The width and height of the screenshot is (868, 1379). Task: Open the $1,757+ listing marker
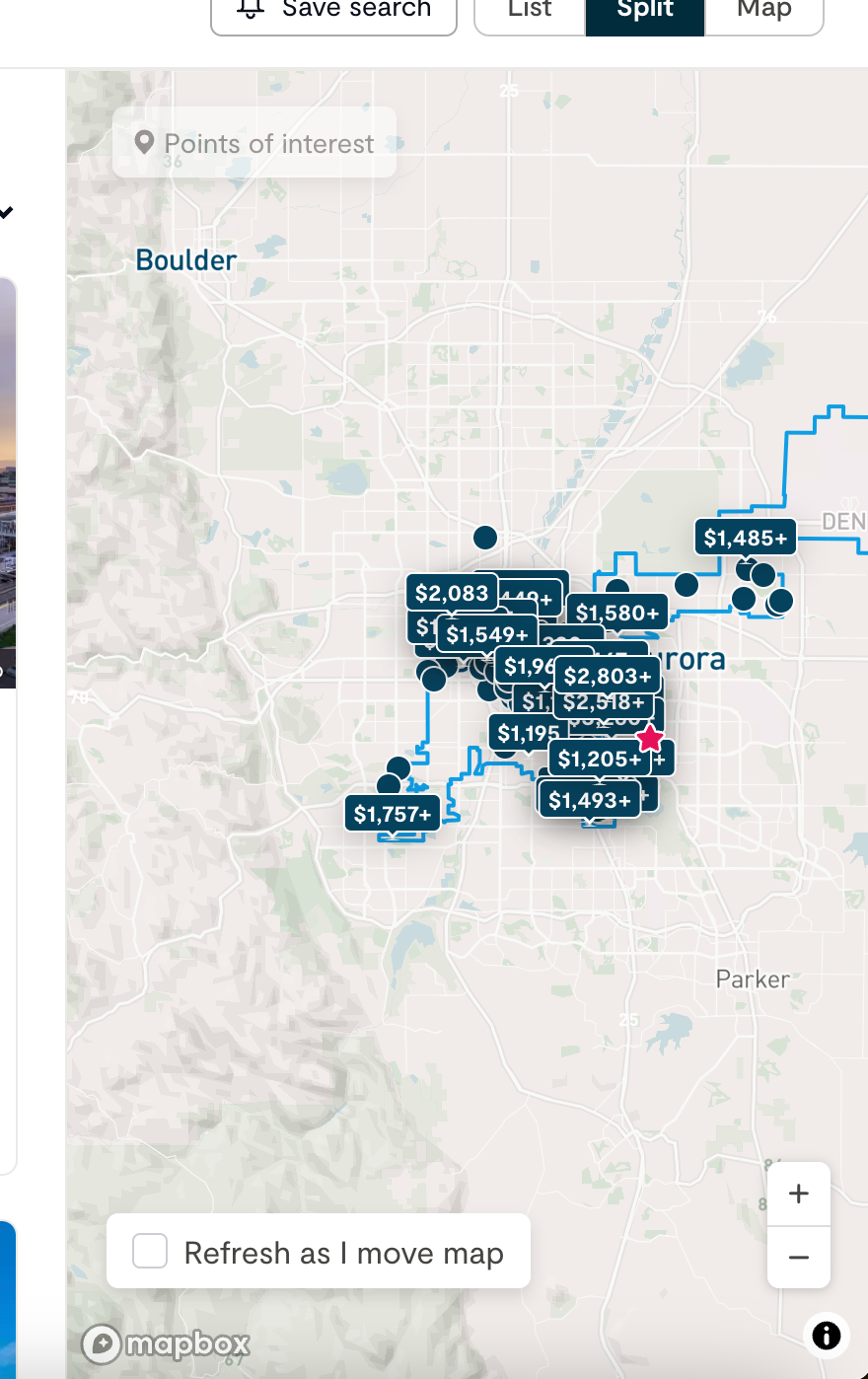(x=393, y=814)
